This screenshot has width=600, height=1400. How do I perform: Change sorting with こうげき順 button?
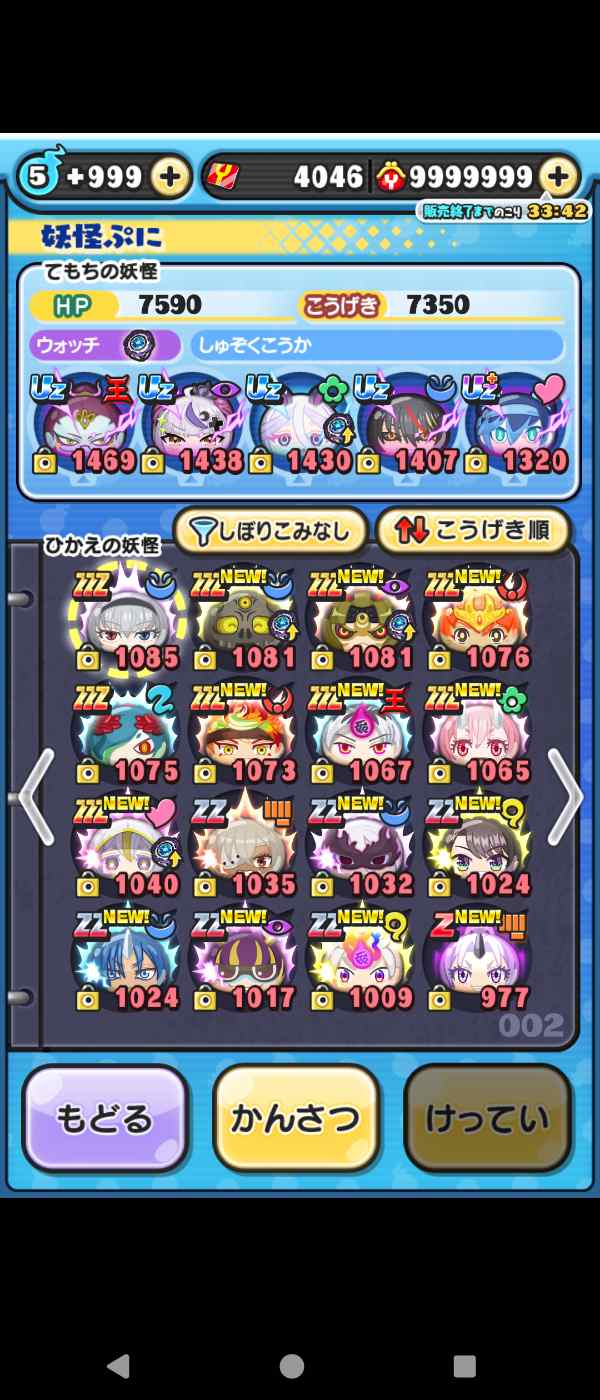[x=473, y=532]
